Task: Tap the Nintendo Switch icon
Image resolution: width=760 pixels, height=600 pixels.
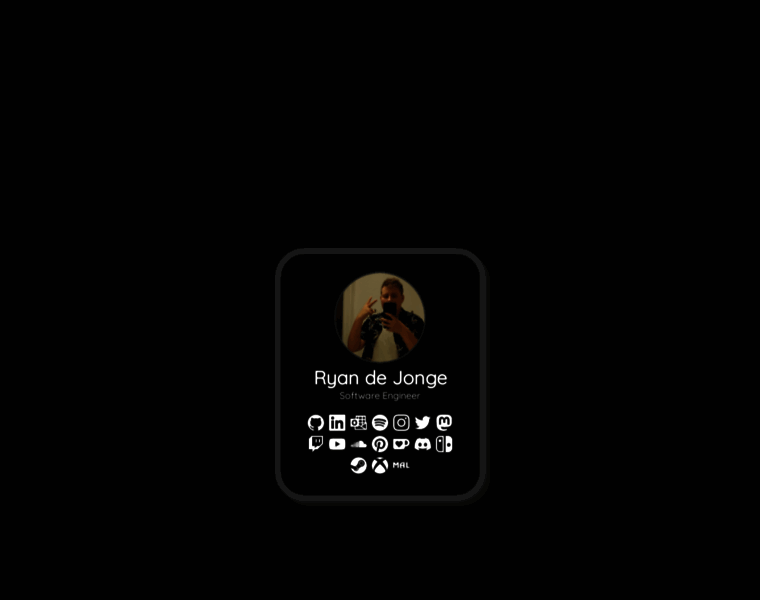Action: pos(444,444)
